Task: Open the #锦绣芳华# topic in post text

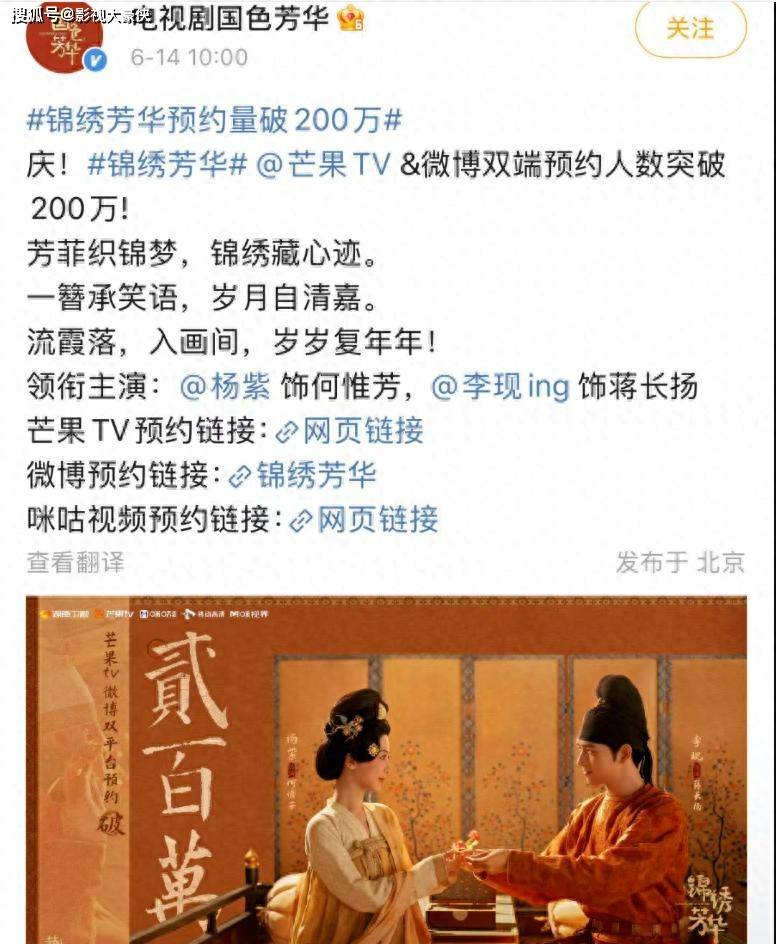Action: pos(167,165)
